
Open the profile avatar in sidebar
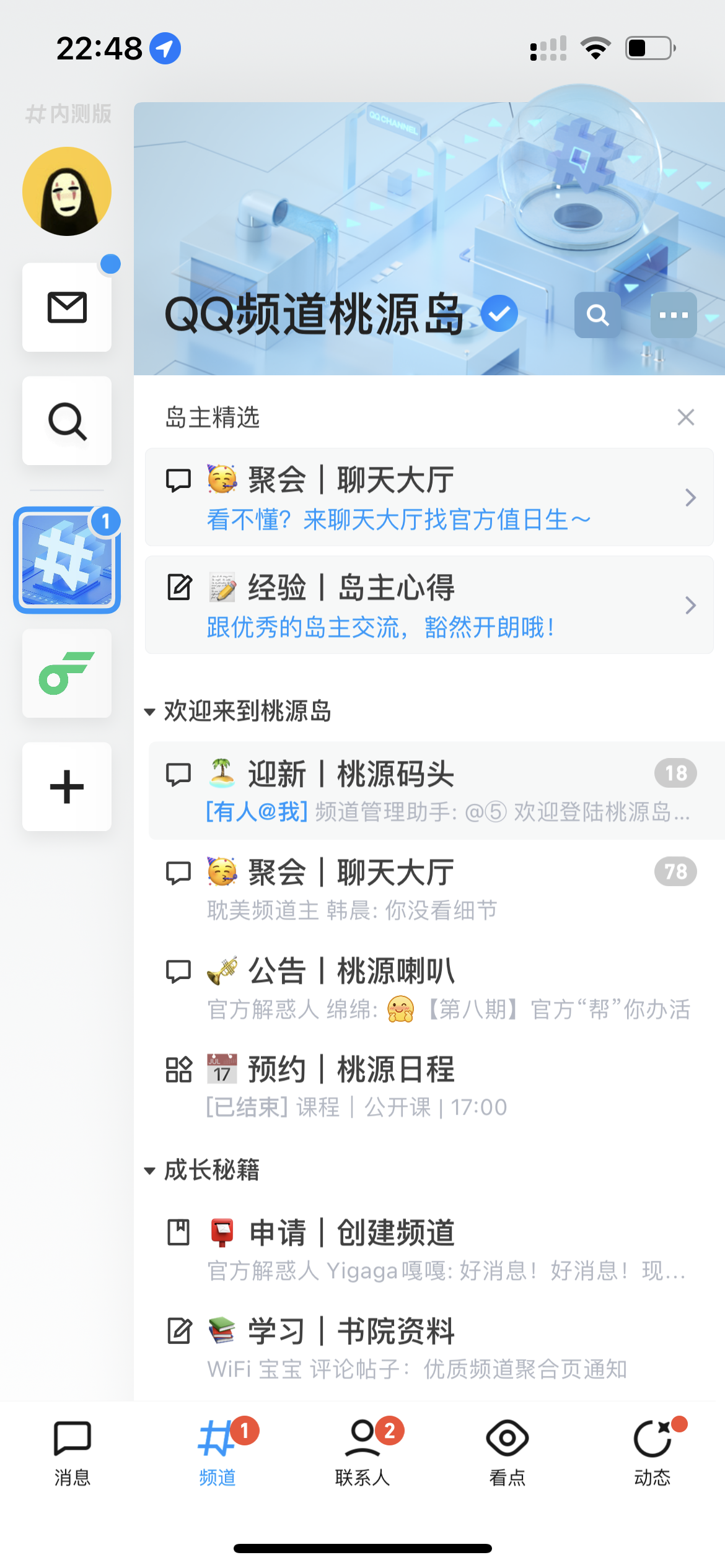click(67, 191)
